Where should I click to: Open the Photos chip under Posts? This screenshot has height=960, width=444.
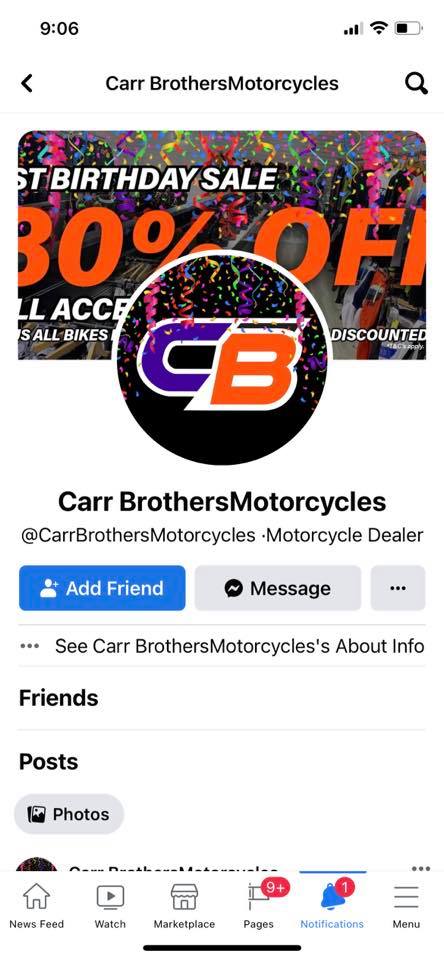point(69,814)
